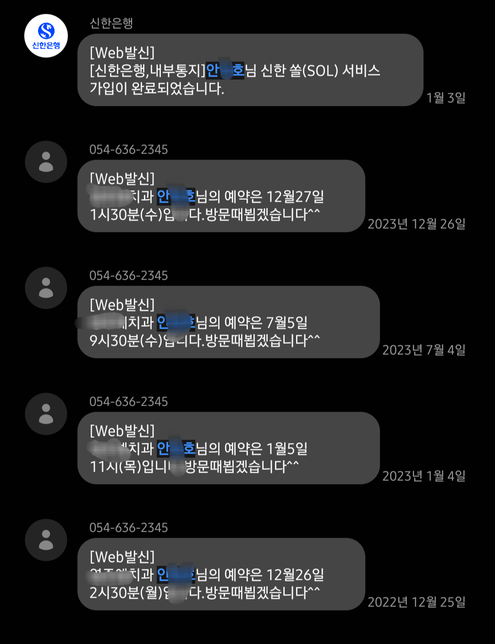Open the 신한은행 SOL 서비스 message from 1월 3일
495x644 pixels.
[x=250, y=70]
